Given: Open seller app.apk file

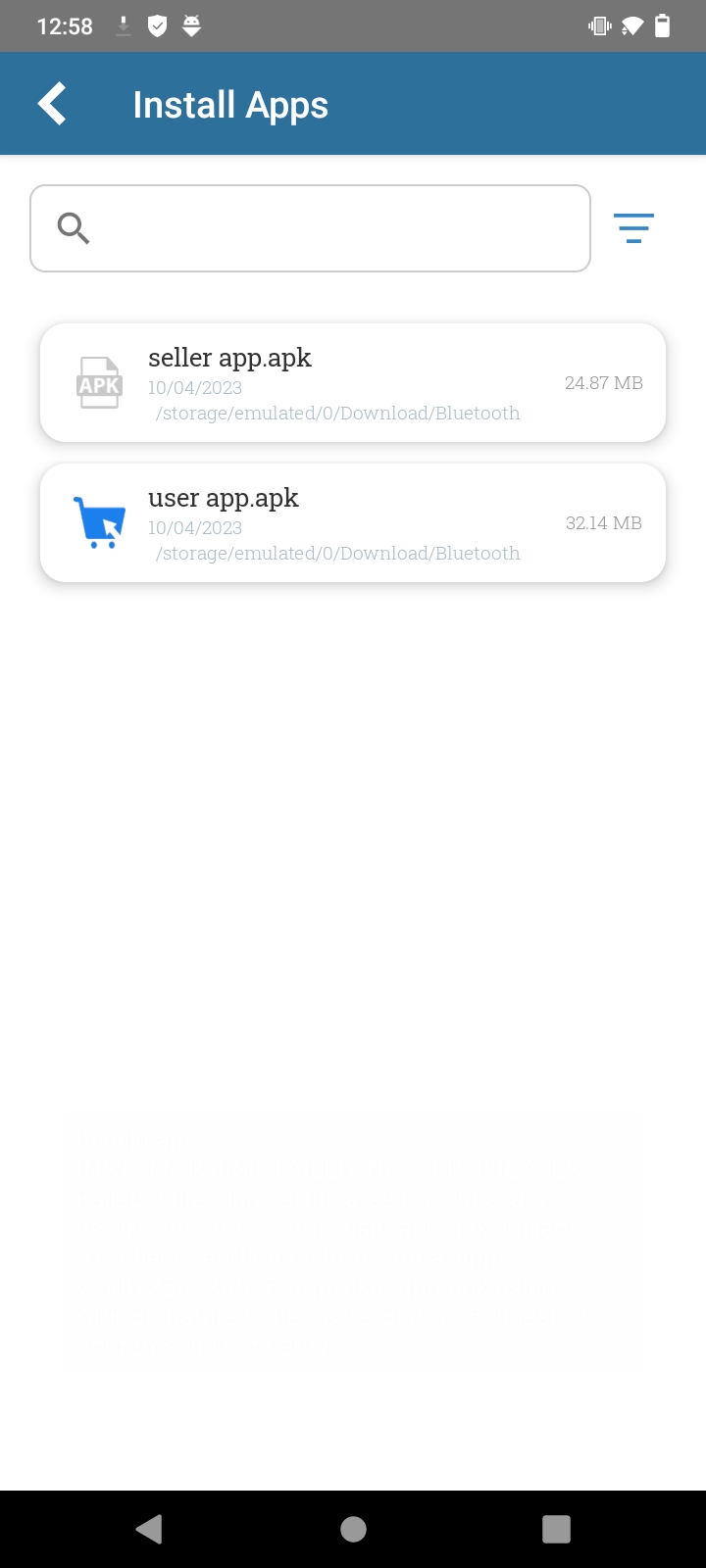Looking at the screenshot, I should 353,383.
